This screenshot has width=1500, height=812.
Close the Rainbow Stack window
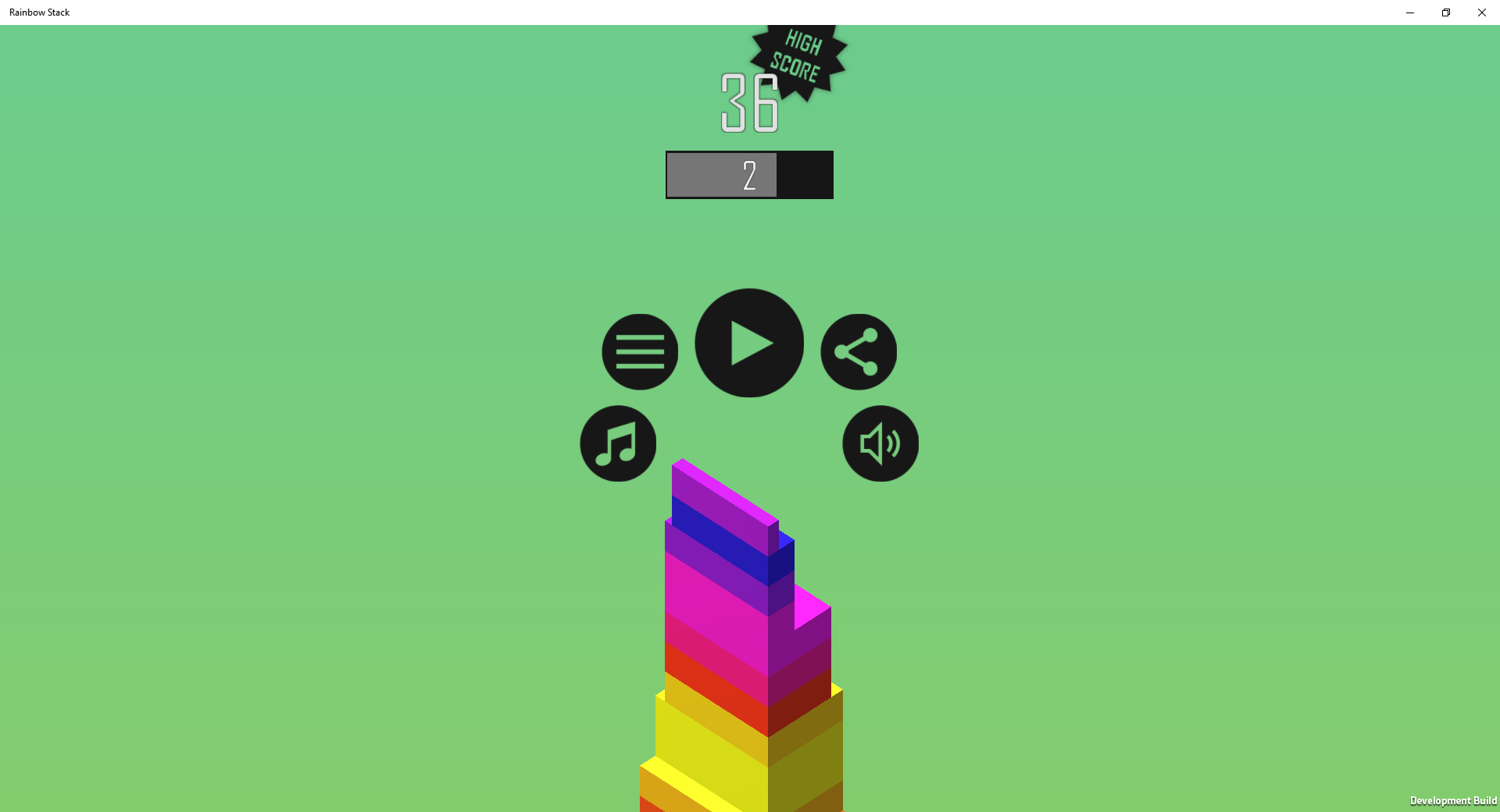1481,12
